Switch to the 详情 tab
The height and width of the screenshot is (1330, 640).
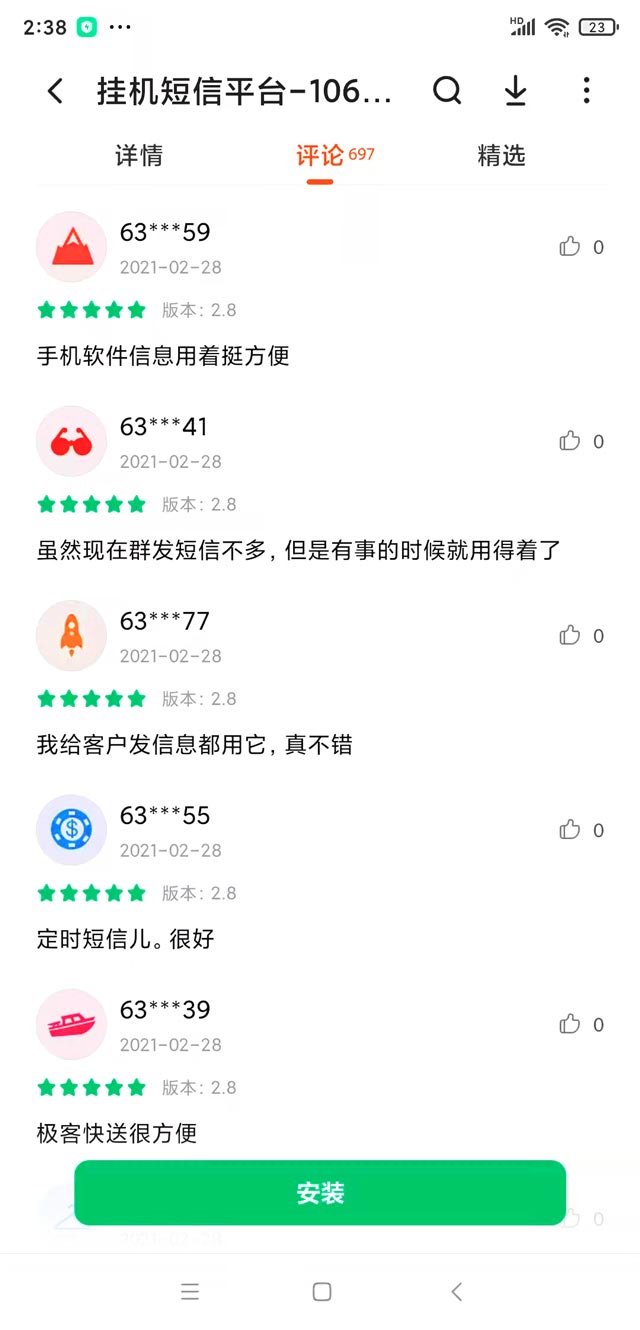(139, 156)
